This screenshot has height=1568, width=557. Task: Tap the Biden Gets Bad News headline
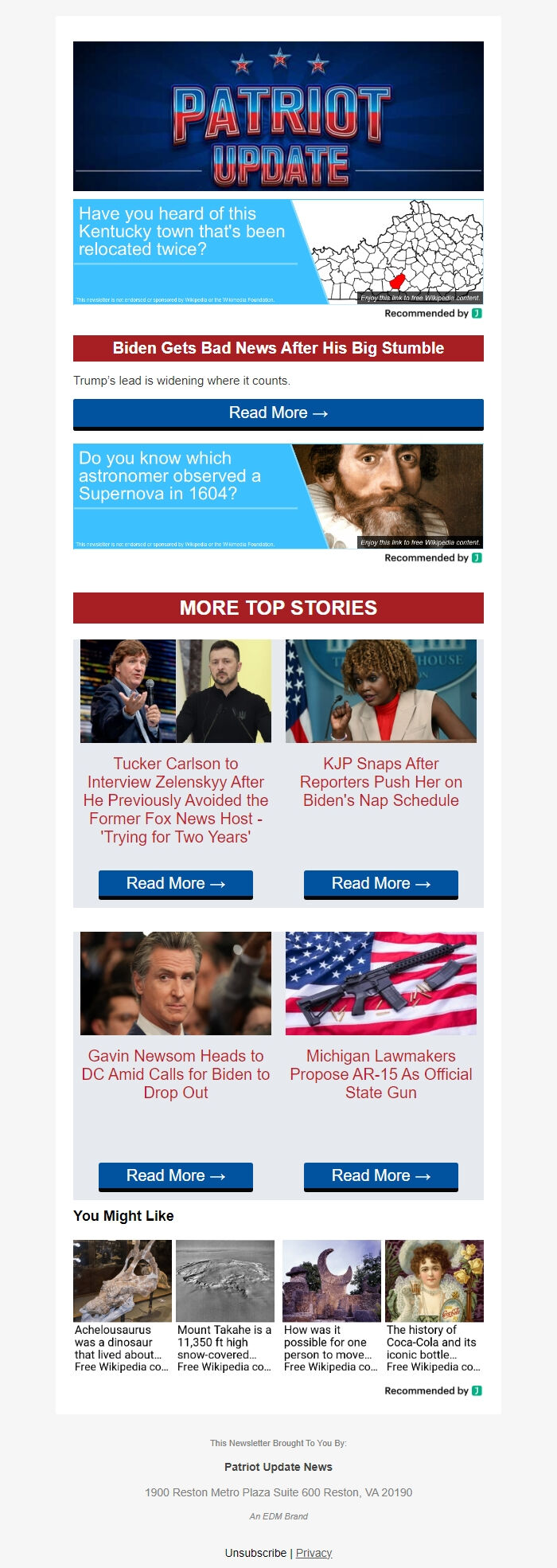tap(278, 348)
